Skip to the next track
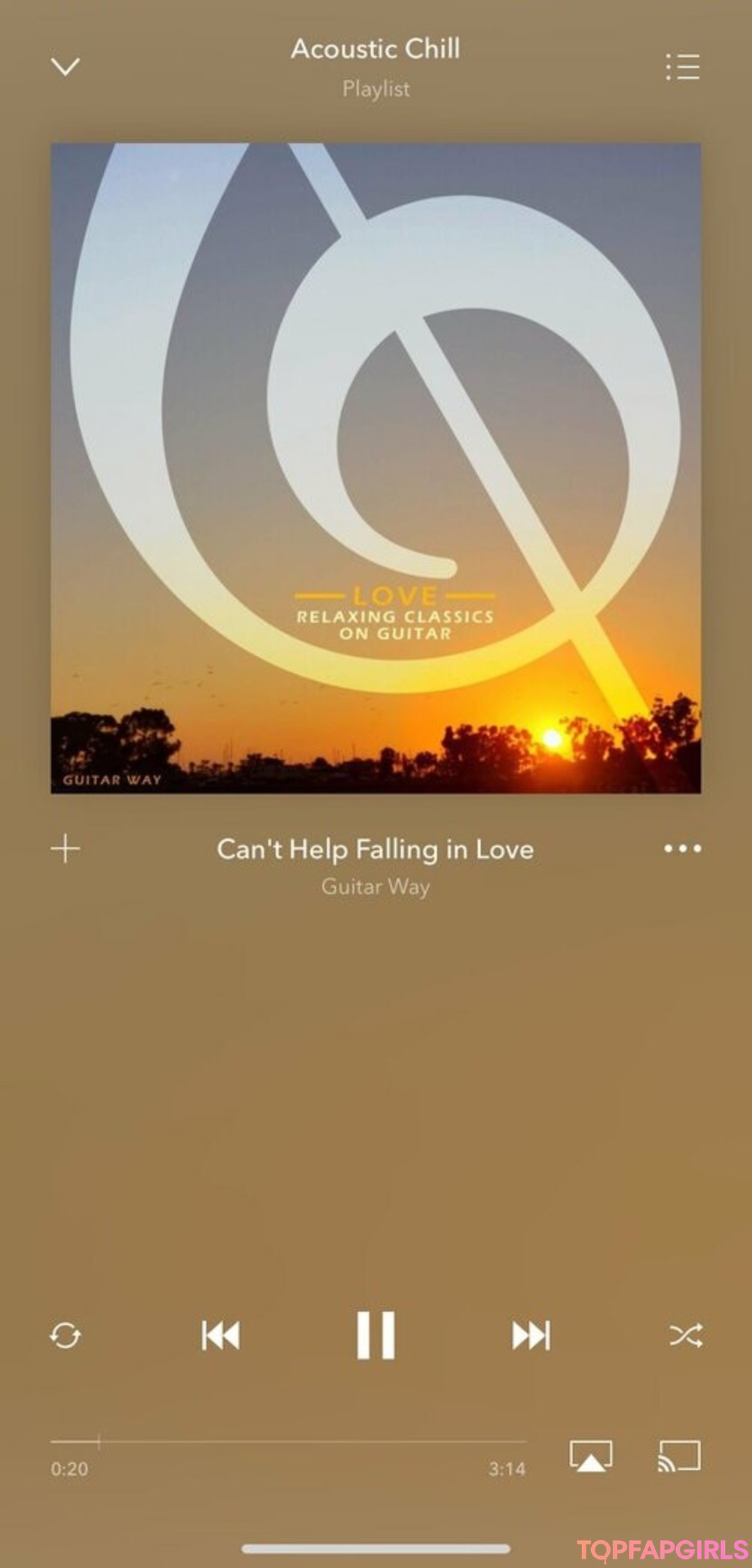This screenshot has height=1568, width=752. pos(531,1335)
